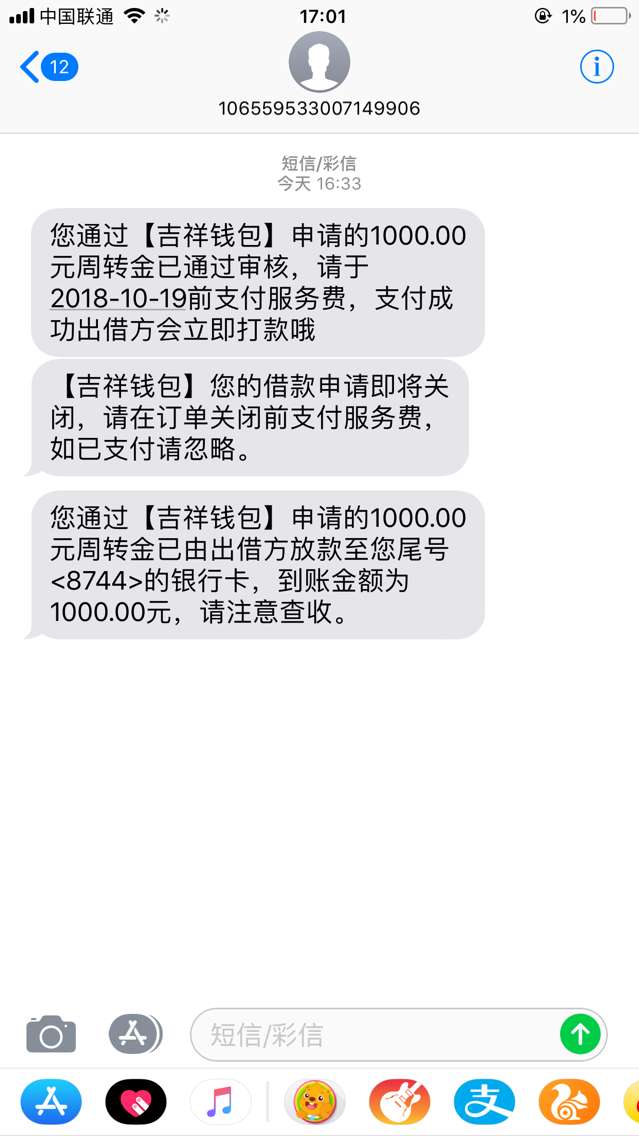Send the message with the green arrow
This screenshot has width=639, height=1136.
(580, 1035)
